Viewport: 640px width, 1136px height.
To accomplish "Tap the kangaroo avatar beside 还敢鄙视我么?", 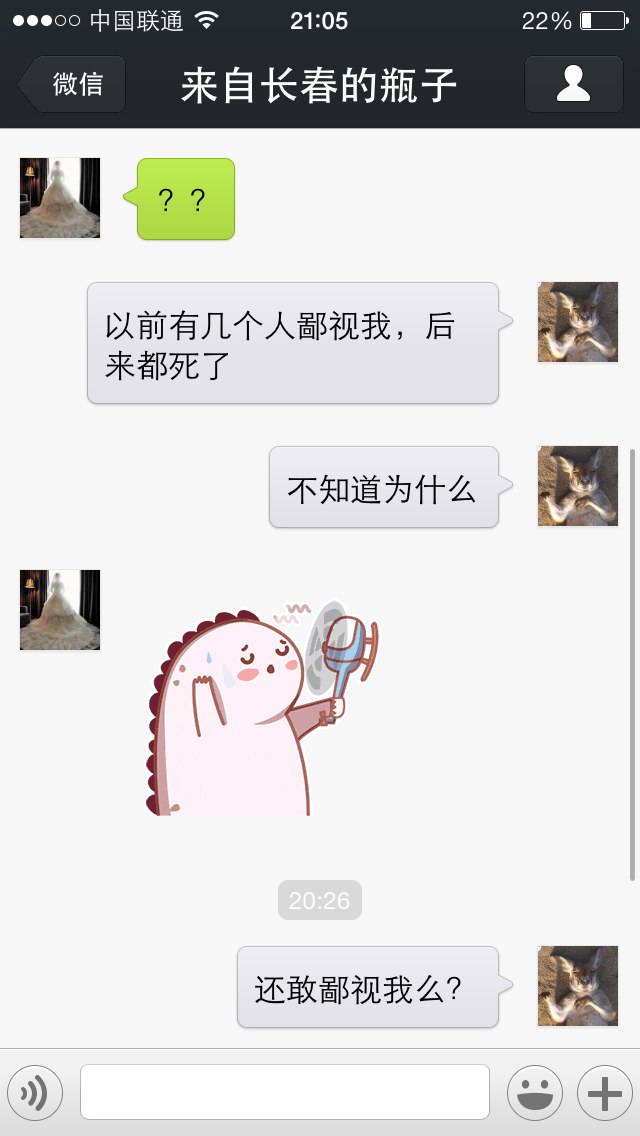I will [x=578, y=986].
